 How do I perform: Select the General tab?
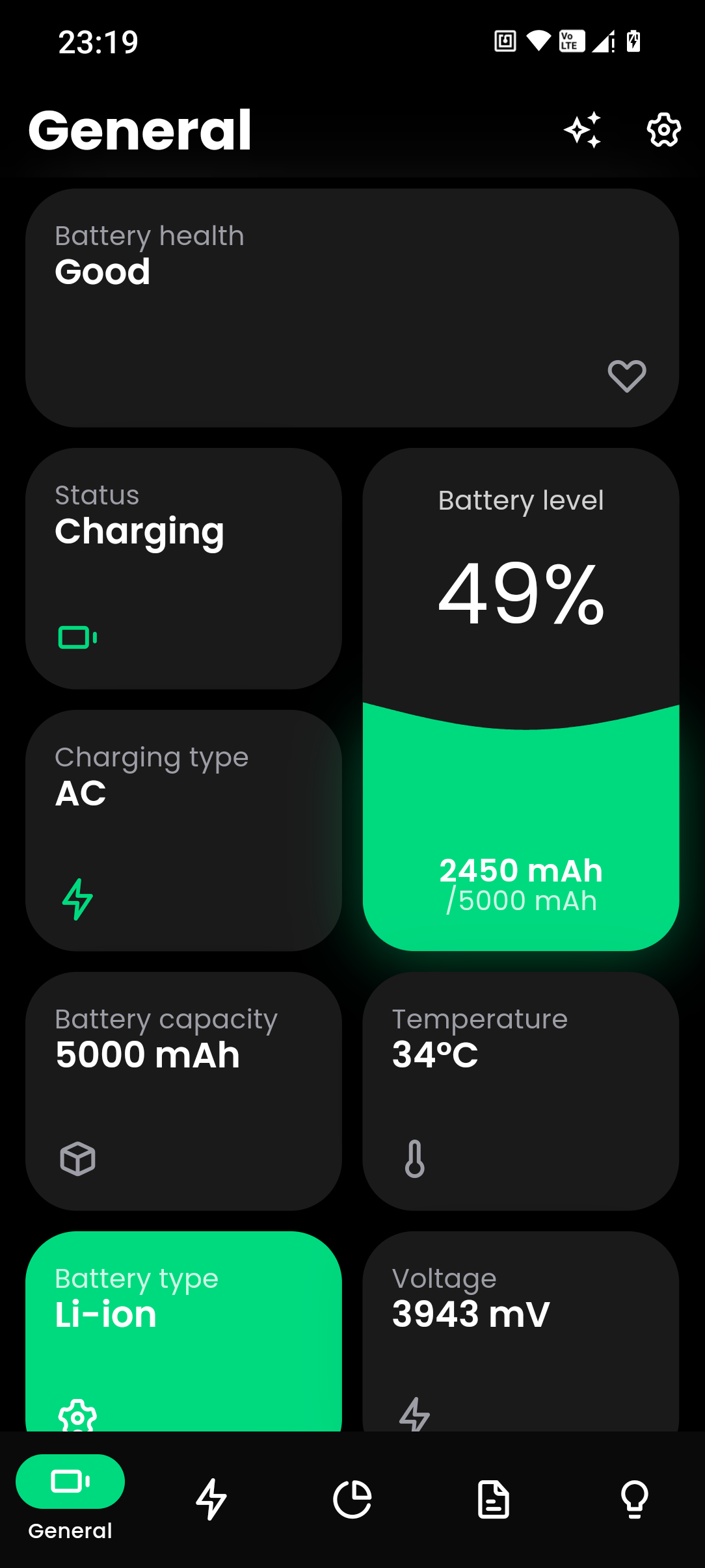[x=70, y=1498]
